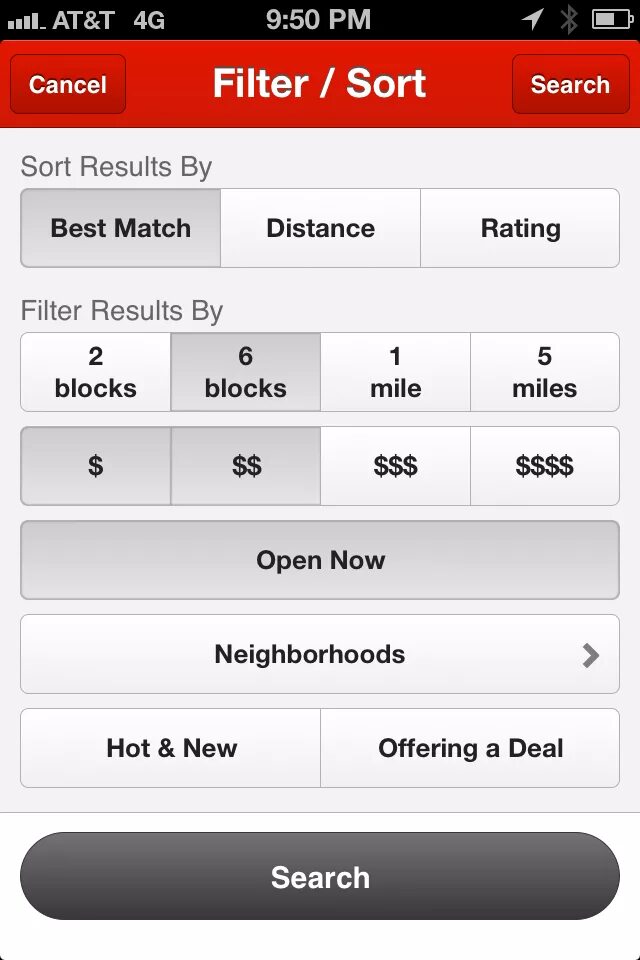The image size is (640, 960).
Task: Filter to within 2 blocks
Action: pyautogui.click(x=96, y=372)
